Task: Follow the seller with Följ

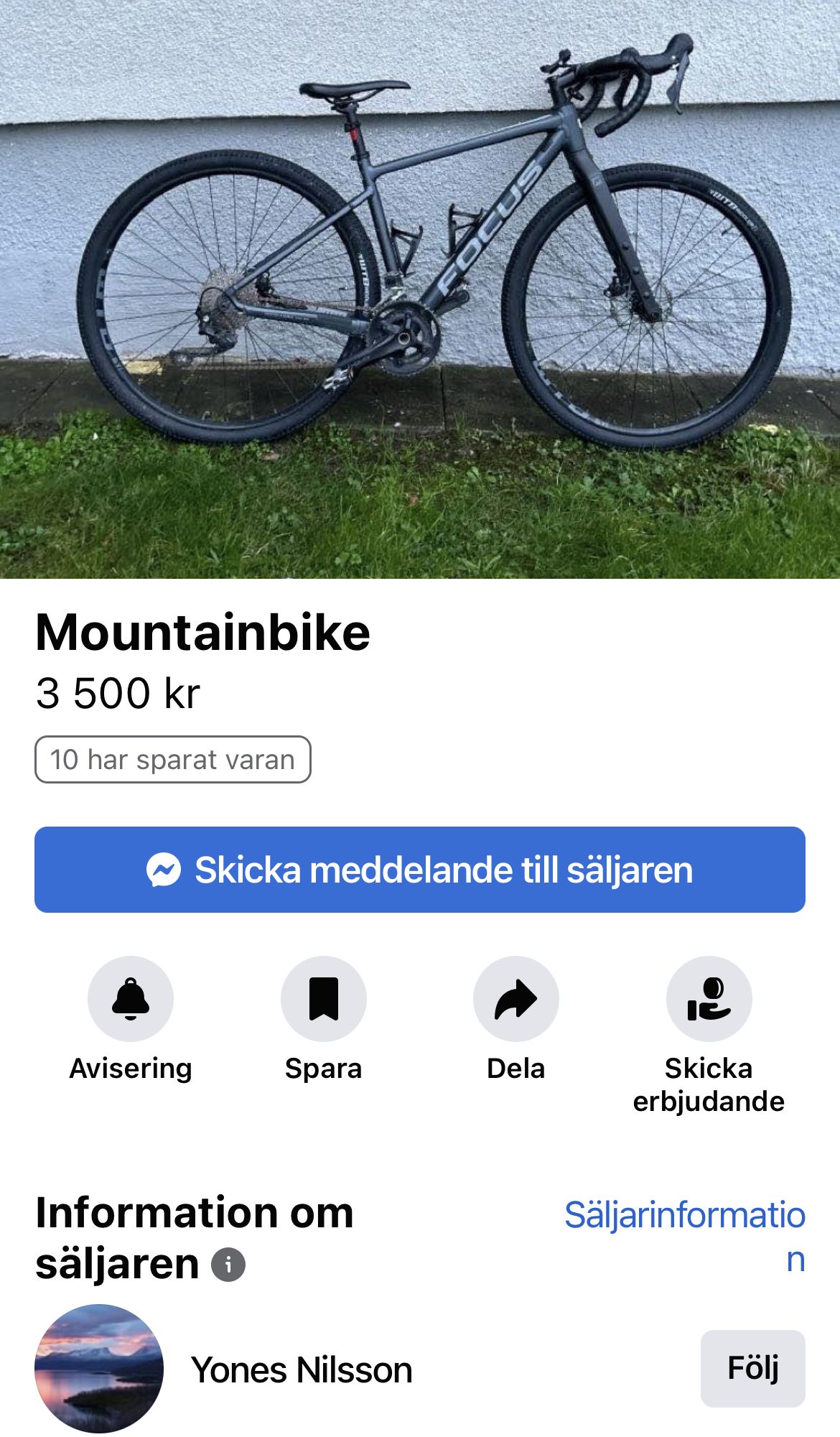Action: pos(752,1368)
